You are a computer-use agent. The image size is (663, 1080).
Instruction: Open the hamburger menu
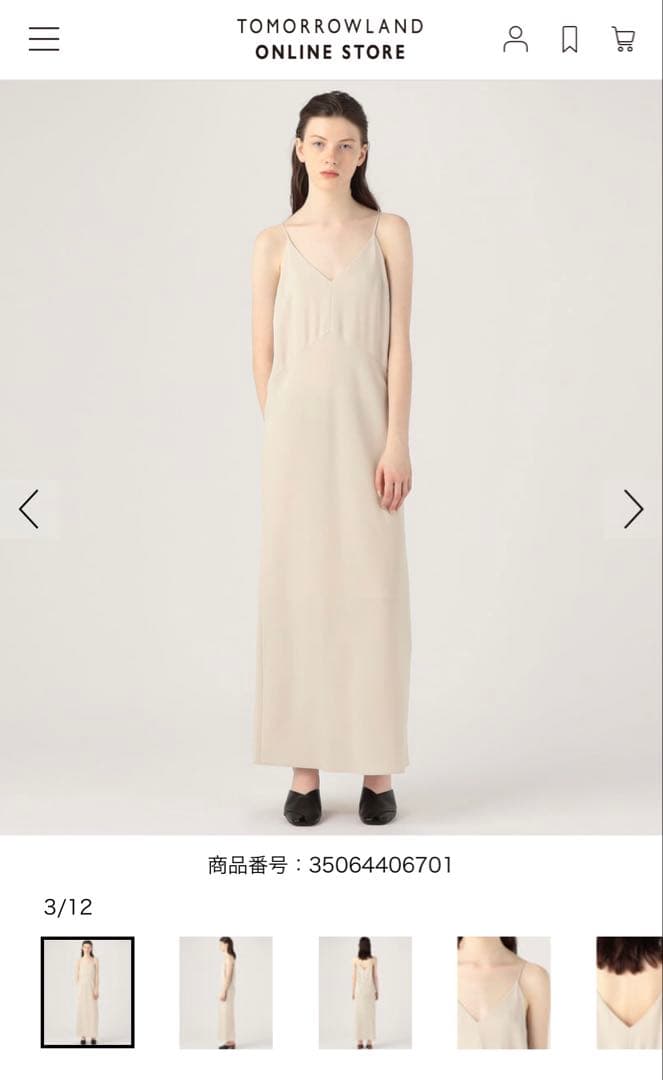point(44,39)
